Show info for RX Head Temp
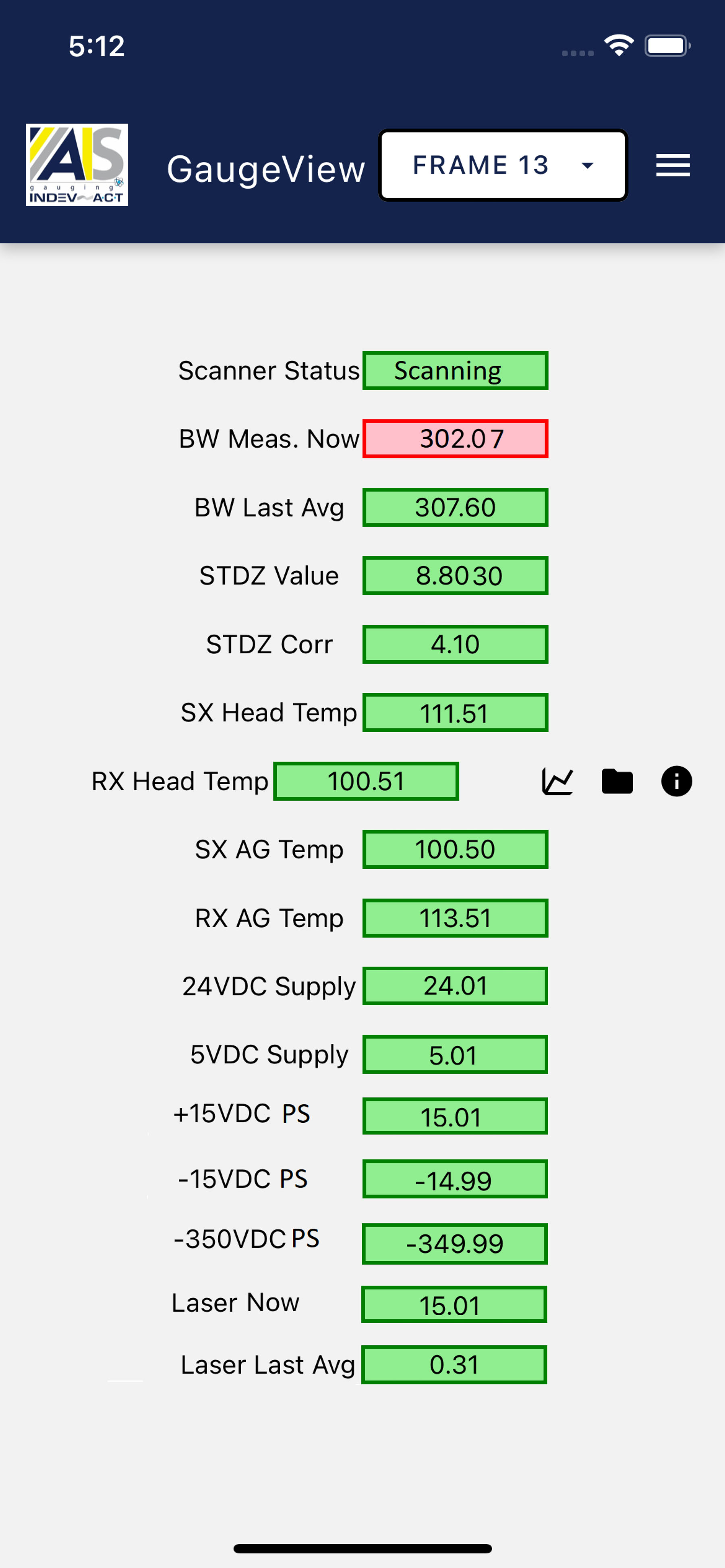The width and height of the screenshot is (725, 1568). (x=676, y=781)
